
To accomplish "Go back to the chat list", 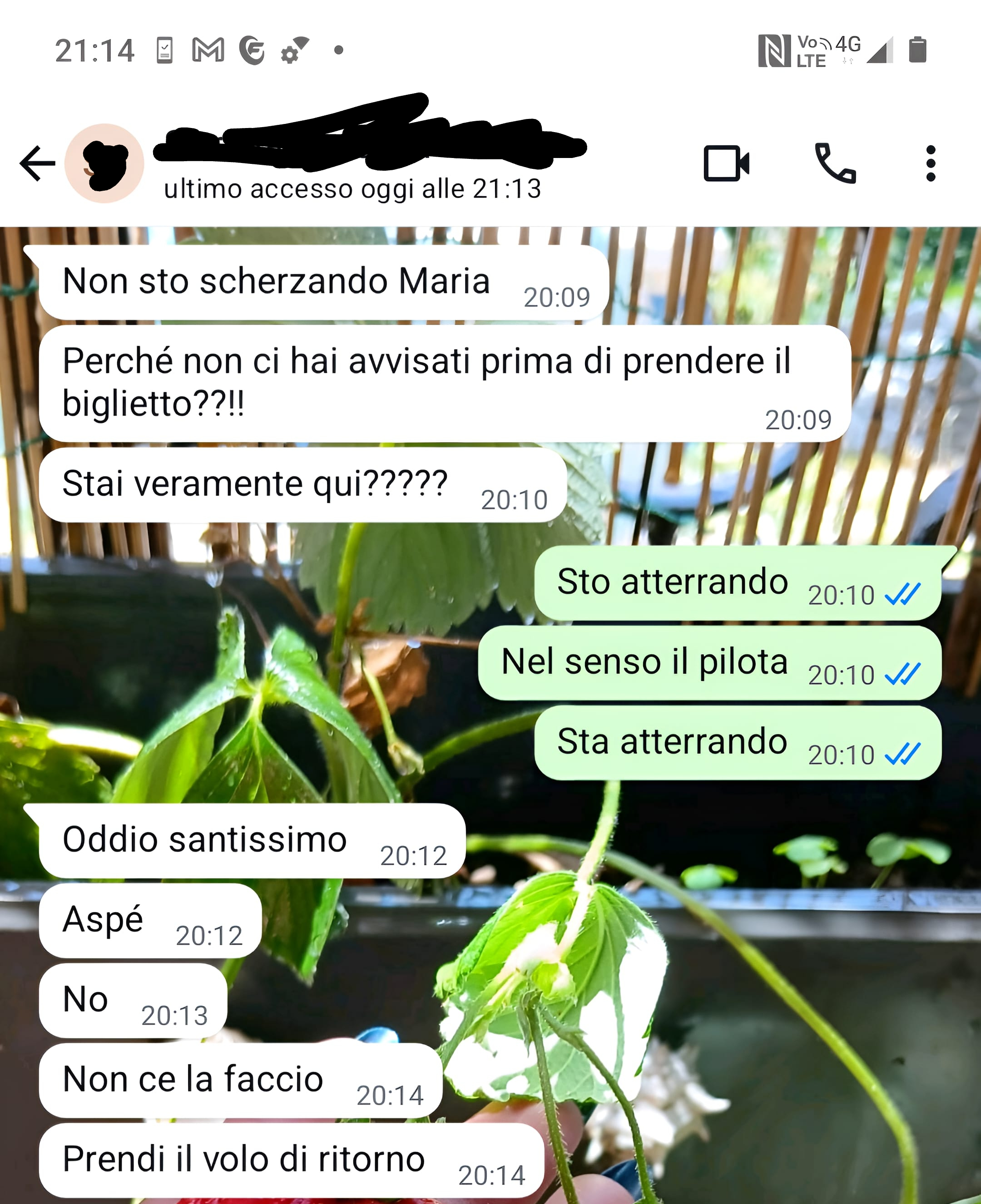I will click(x=37, y=164).
